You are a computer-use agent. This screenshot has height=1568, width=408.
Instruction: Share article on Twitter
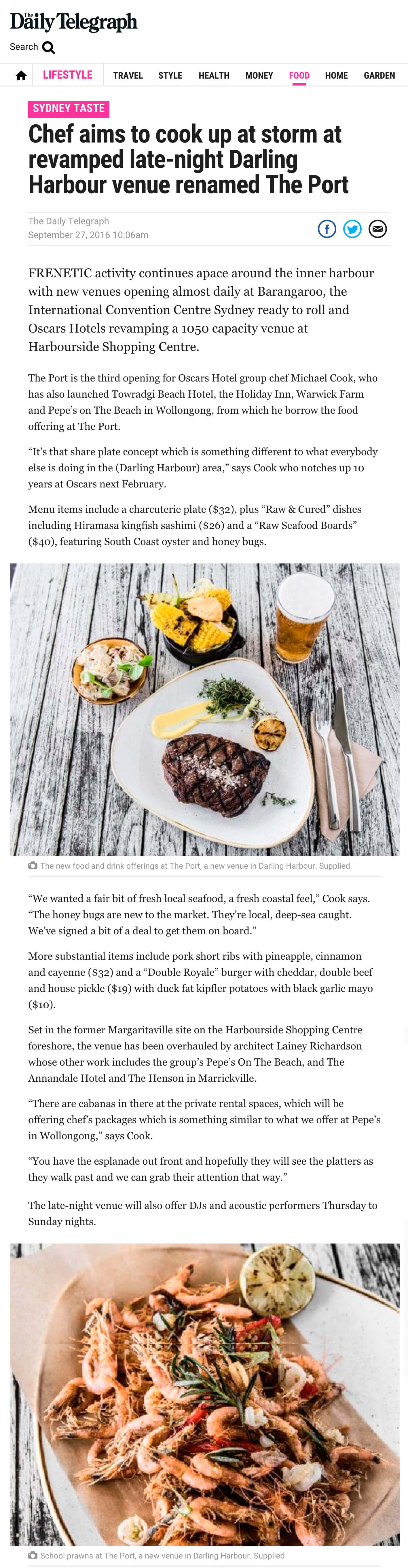(x=352, y=229)
